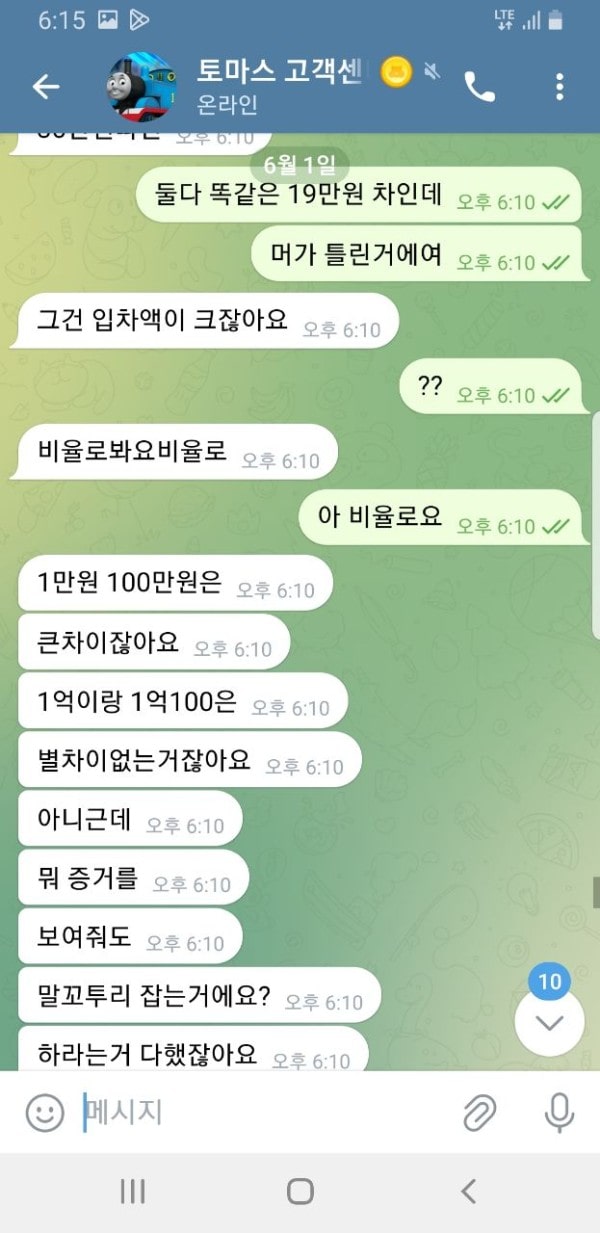Open the emoji picker
The image size is (600, 1233).
[44, 1112]
